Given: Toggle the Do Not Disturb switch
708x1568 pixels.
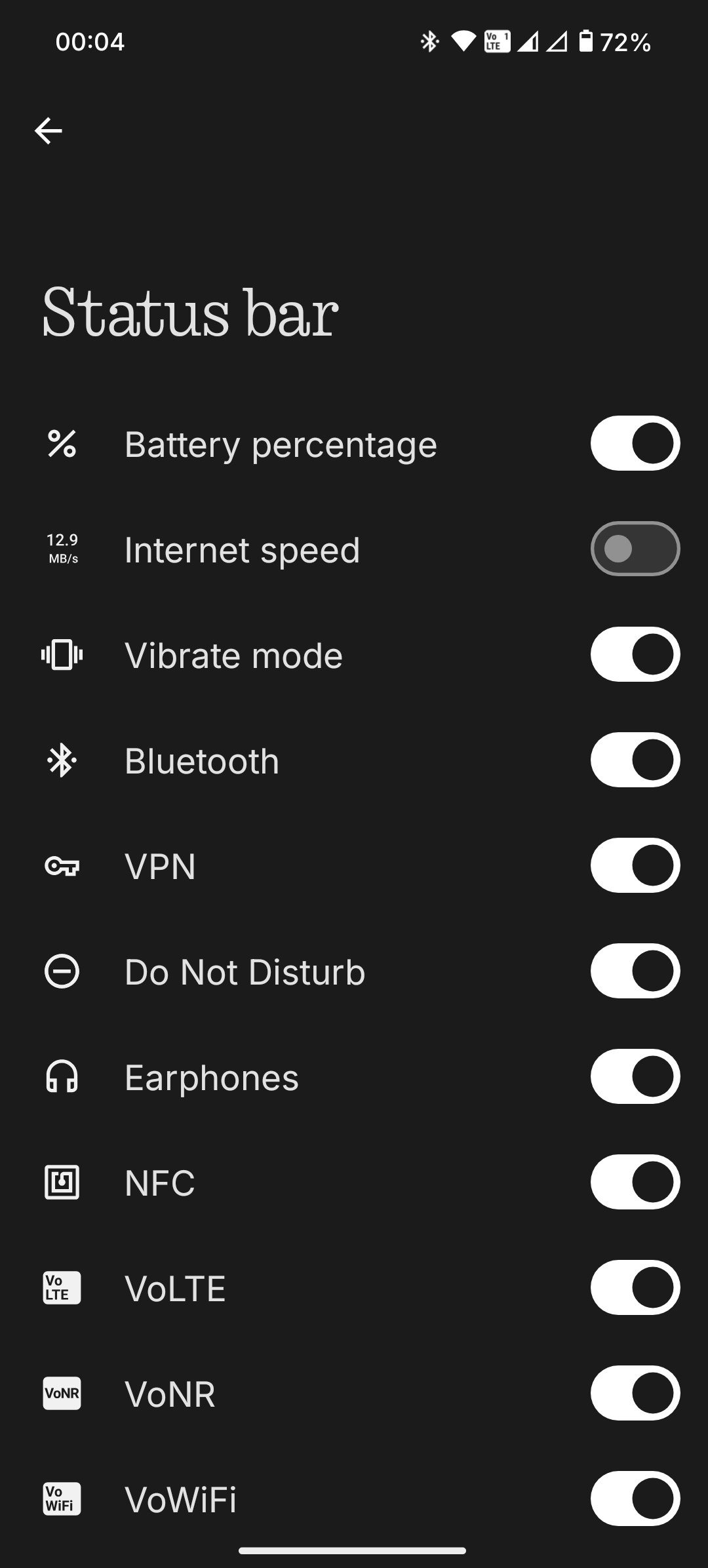Looking at the screenshot, I should [635, 971].
